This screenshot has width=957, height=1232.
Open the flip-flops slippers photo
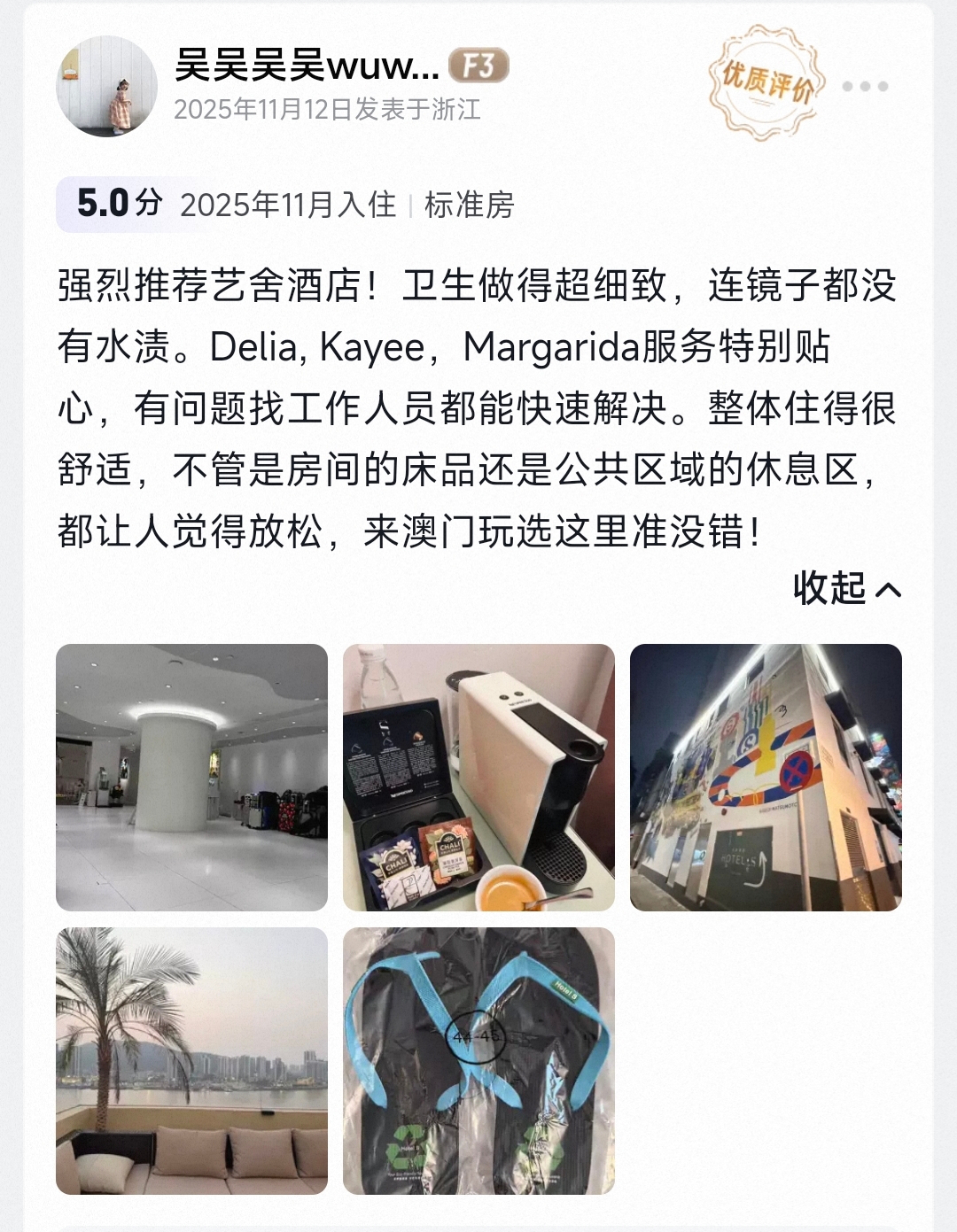478,1060
